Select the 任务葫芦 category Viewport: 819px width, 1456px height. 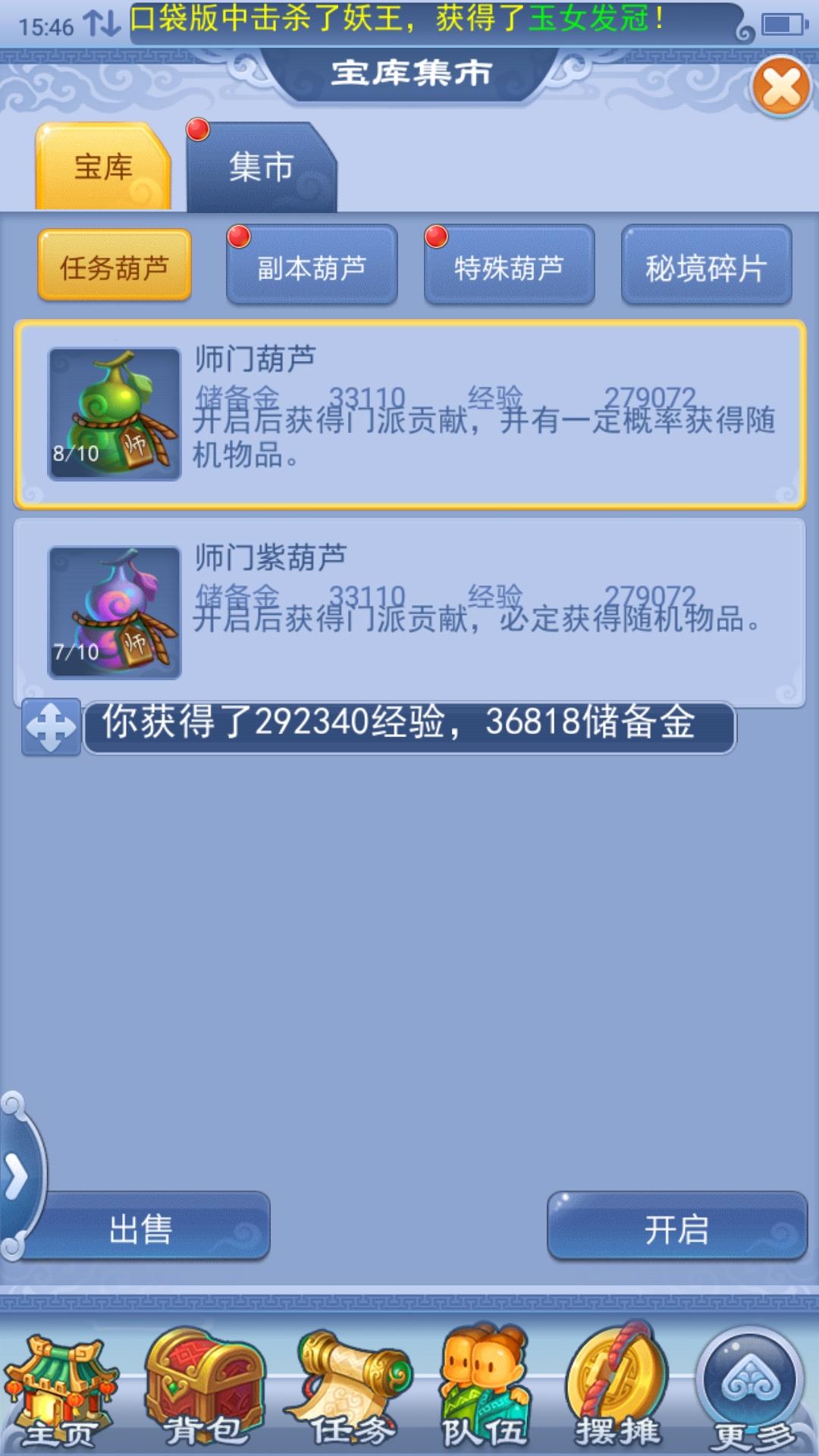(x=115, y=267)
